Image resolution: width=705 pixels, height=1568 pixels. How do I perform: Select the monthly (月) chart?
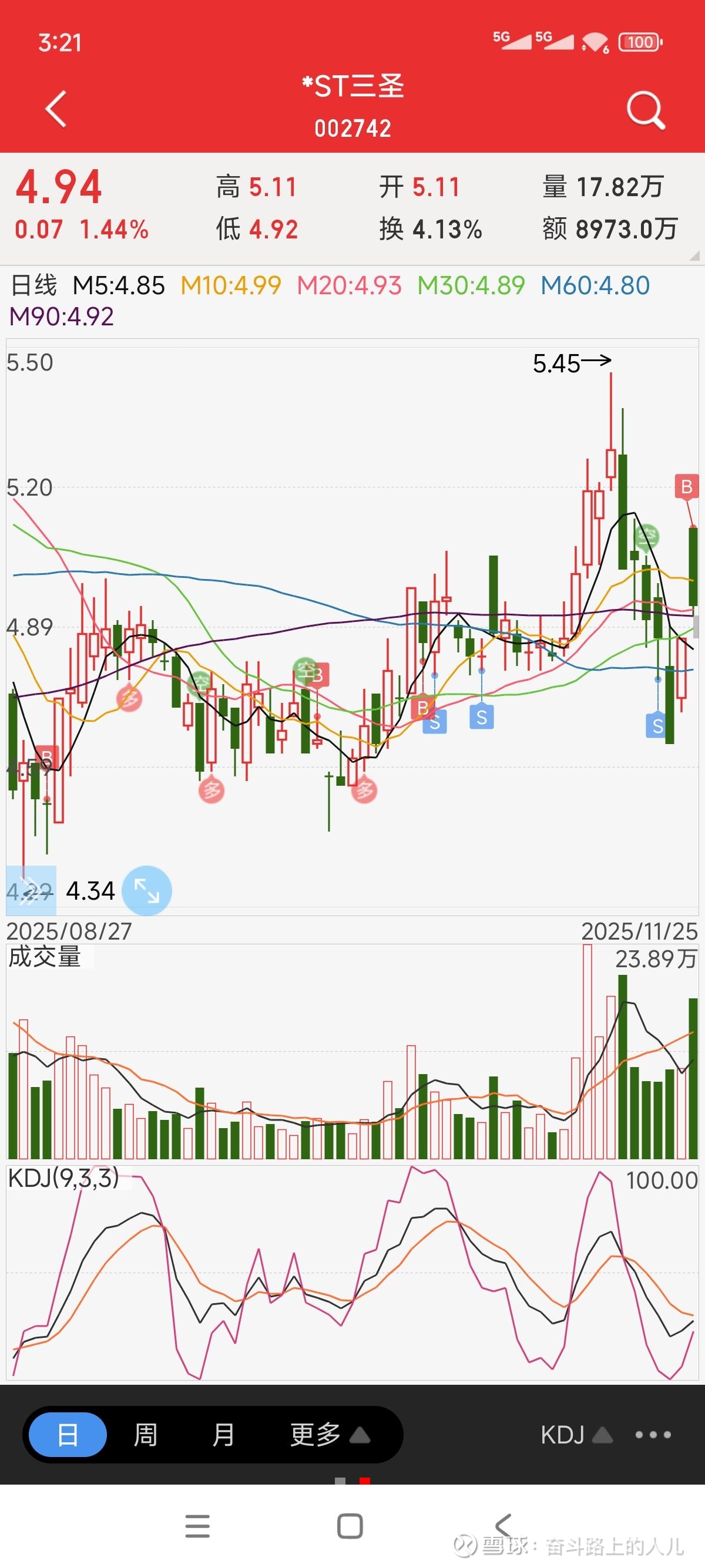click(223, 1435)
